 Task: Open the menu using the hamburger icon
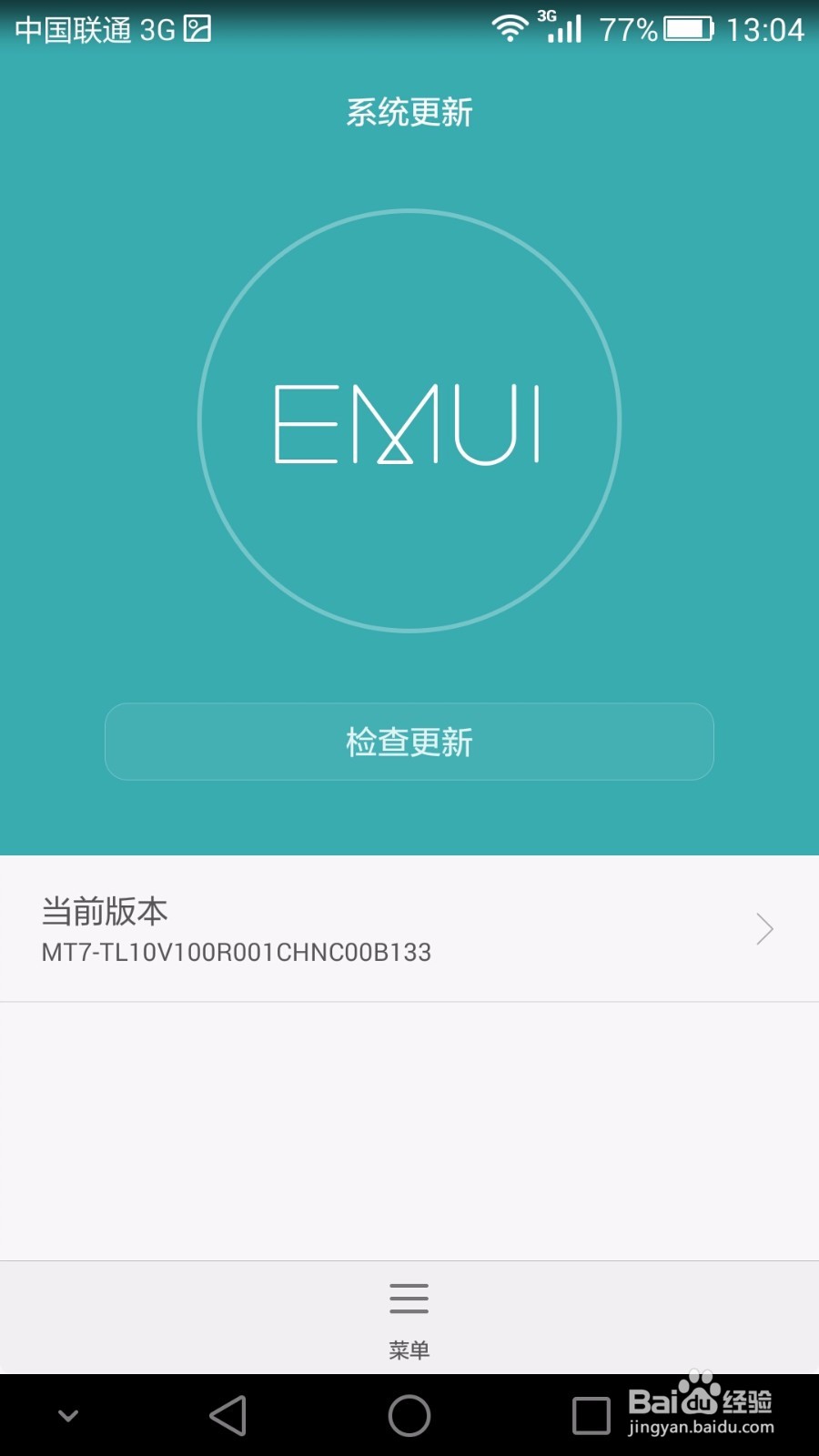pyautogui.click(x=409, y=1299)
